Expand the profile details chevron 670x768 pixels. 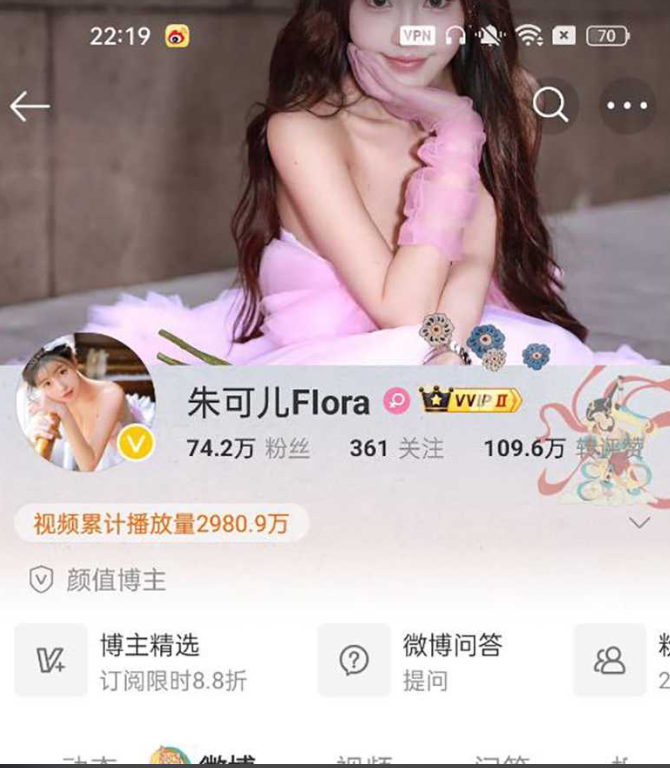click(639, 523)
